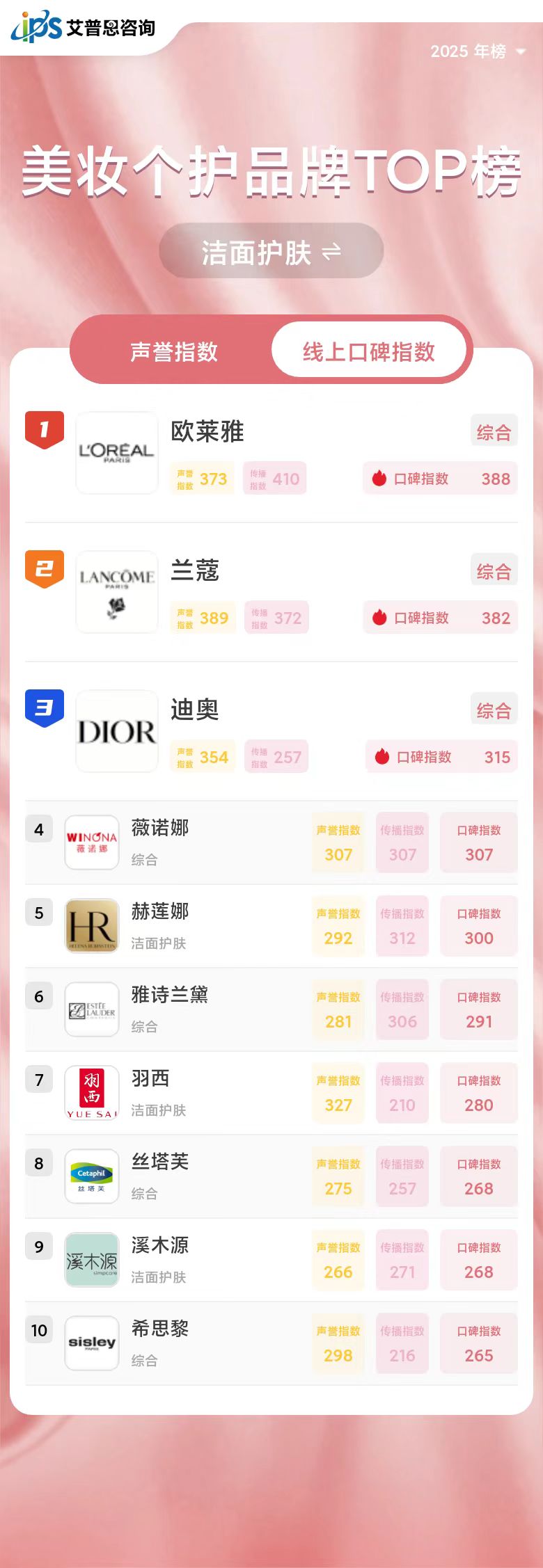Switch to the 声誉指数 tab
Screen dimensions: 543x1568
pos(174,351)
